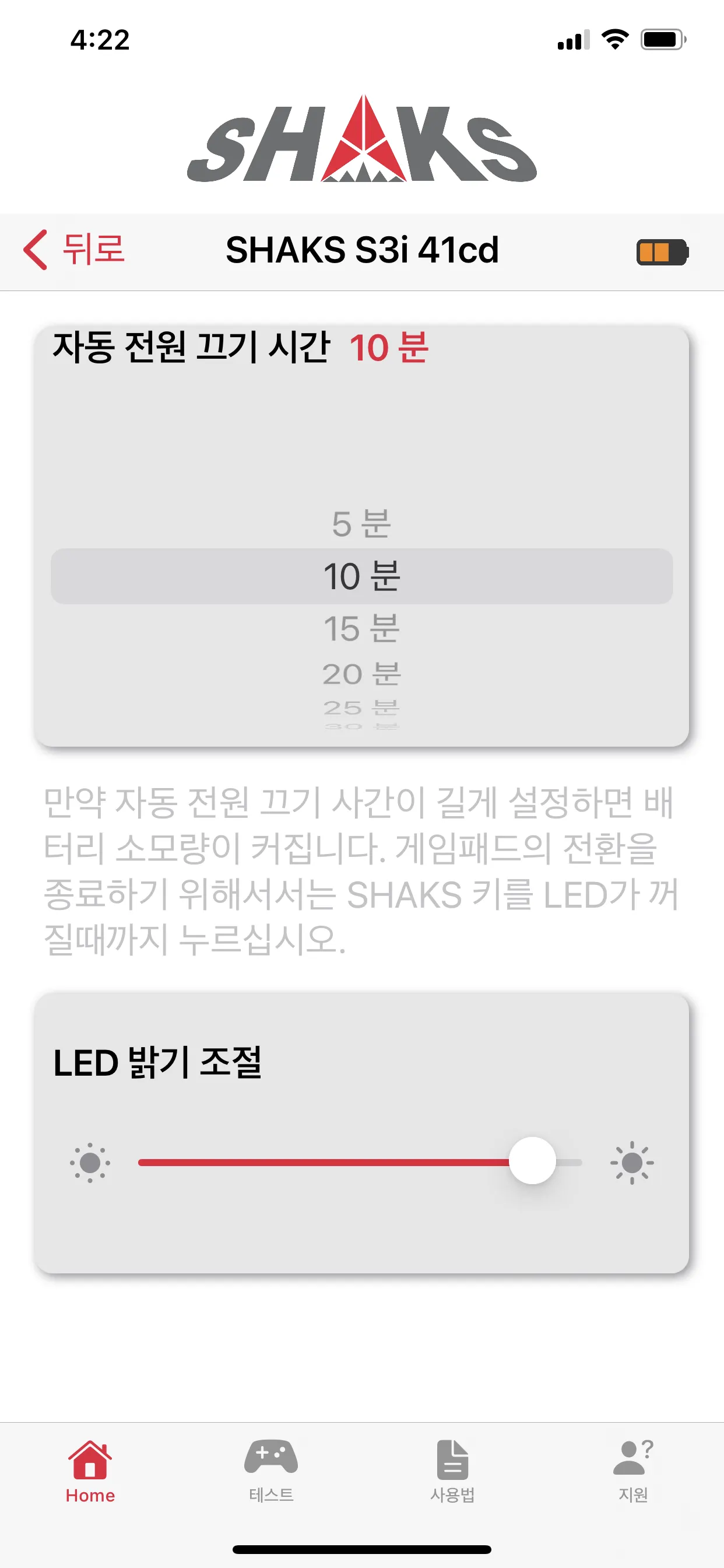Image resolution: width=724 pixels, height=1568 pixels.
Task: Open the 지원 tab
Action: pyautogui.click(x=632, y=1471)
